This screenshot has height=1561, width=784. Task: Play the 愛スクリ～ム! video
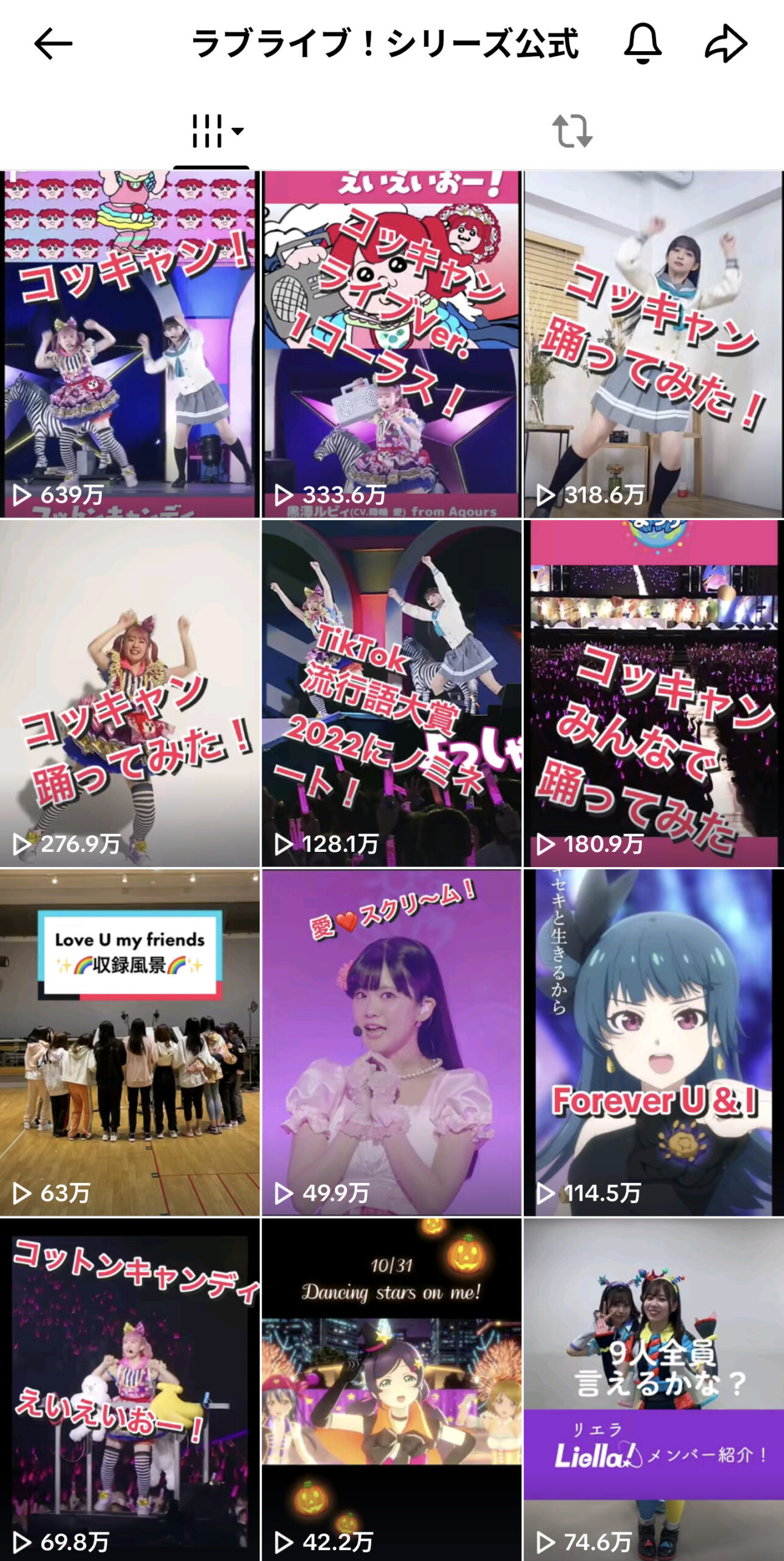[x=392, y=1043]
